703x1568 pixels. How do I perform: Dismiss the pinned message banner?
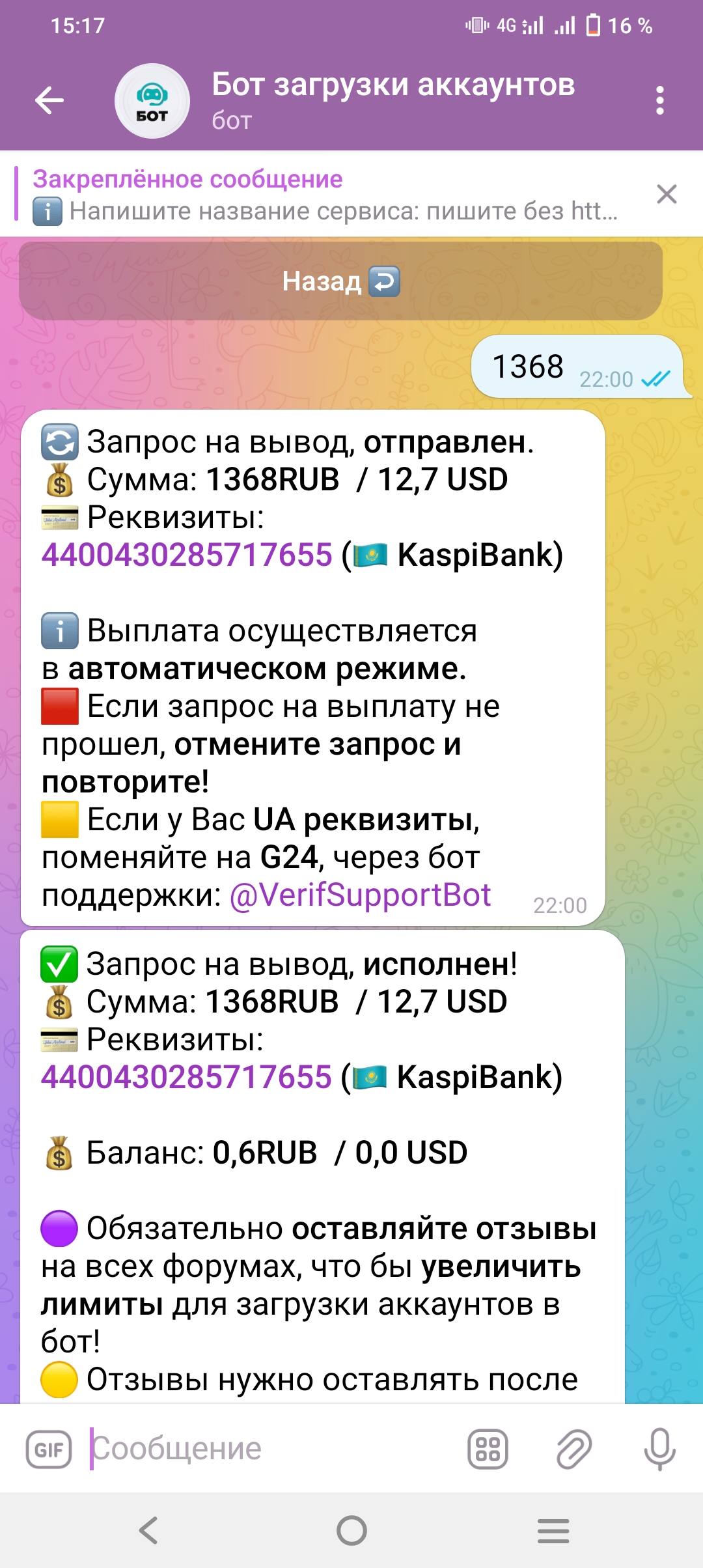(x=667, y=194)
